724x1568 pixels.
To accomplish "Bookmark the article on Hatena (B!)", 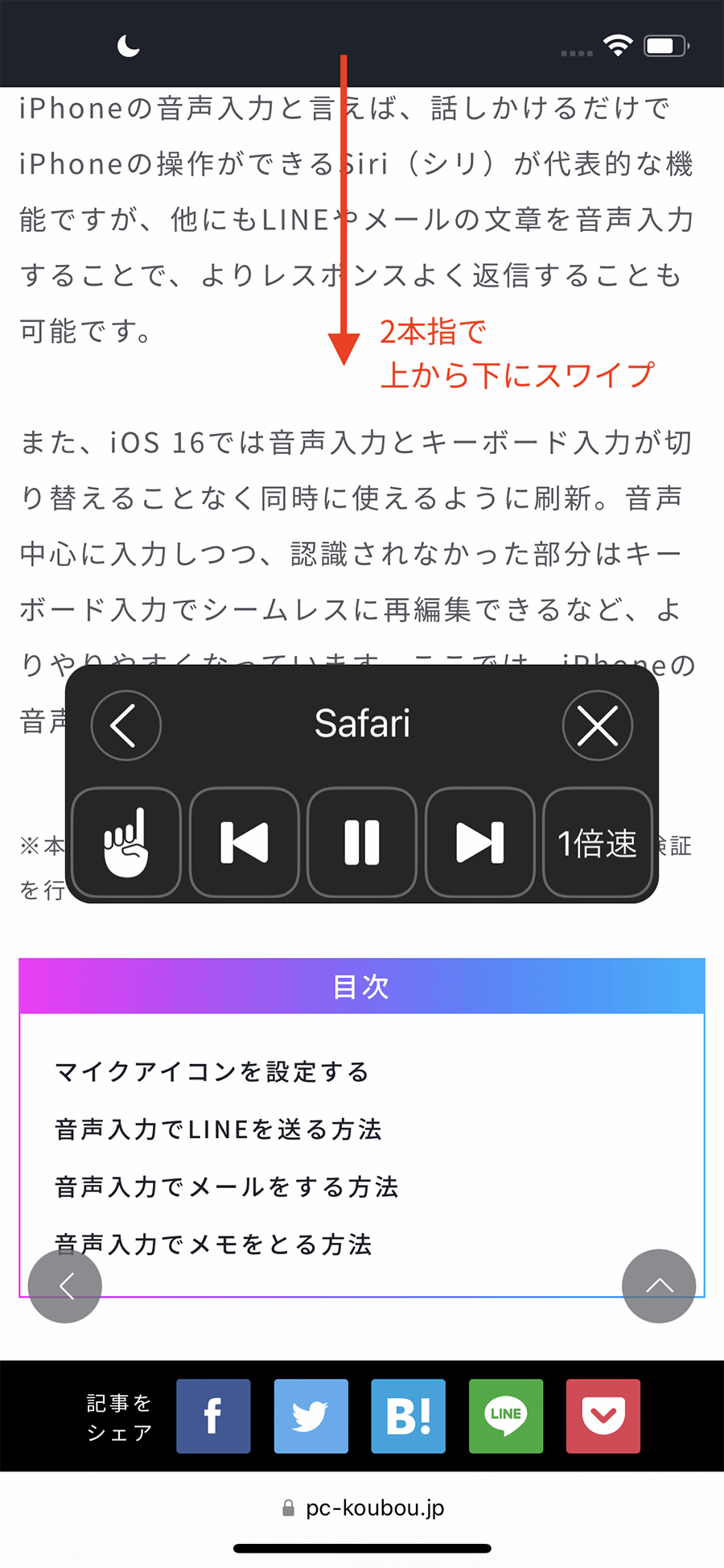I will pyautogui.click(x=408, y=1416).
